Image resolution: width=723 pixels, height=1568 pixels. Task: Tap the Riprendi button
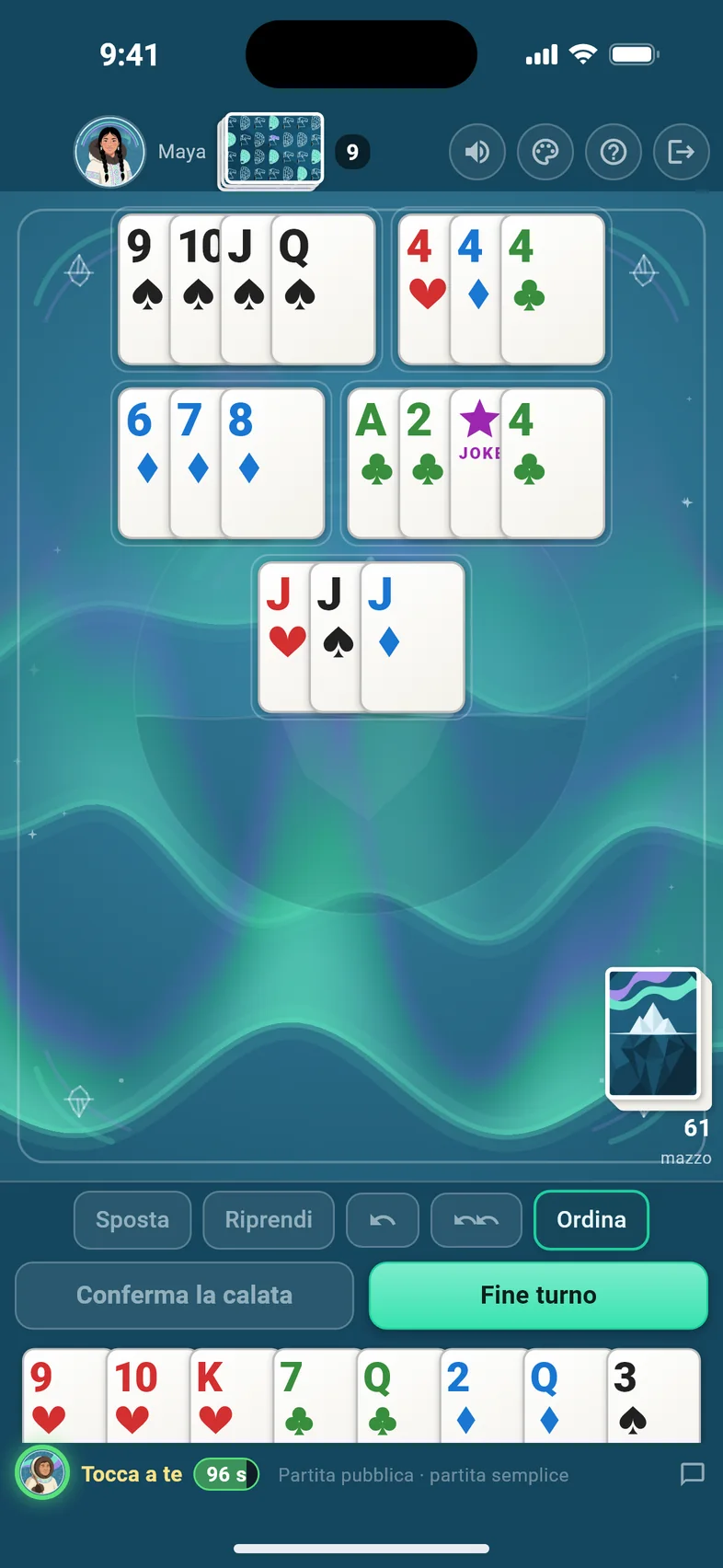(269, 1220)
